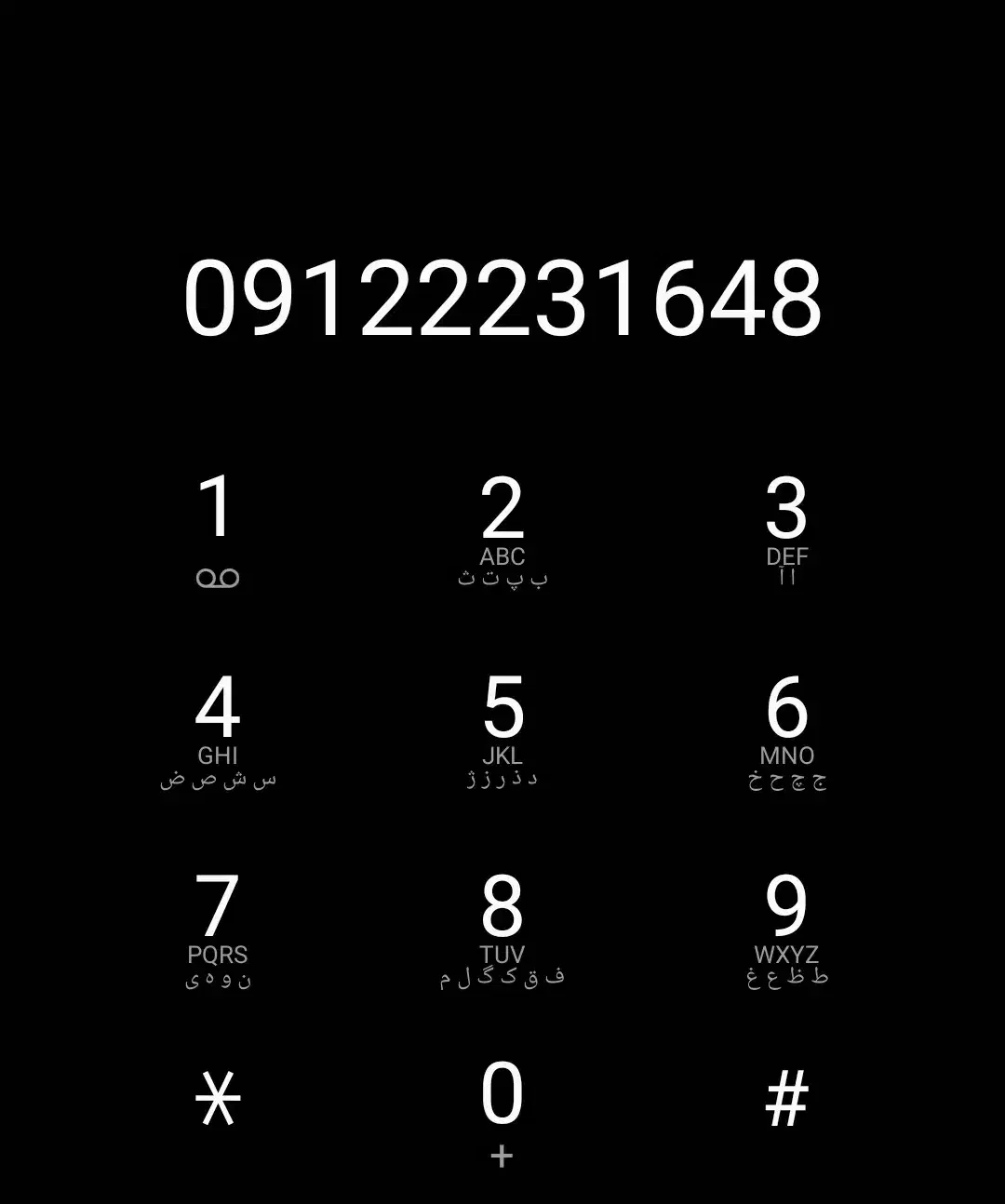Select the entered number 09122231648 field
Image resolution: width=1005 pixels, height=1204 pixels.
click(x=502, y=298)
